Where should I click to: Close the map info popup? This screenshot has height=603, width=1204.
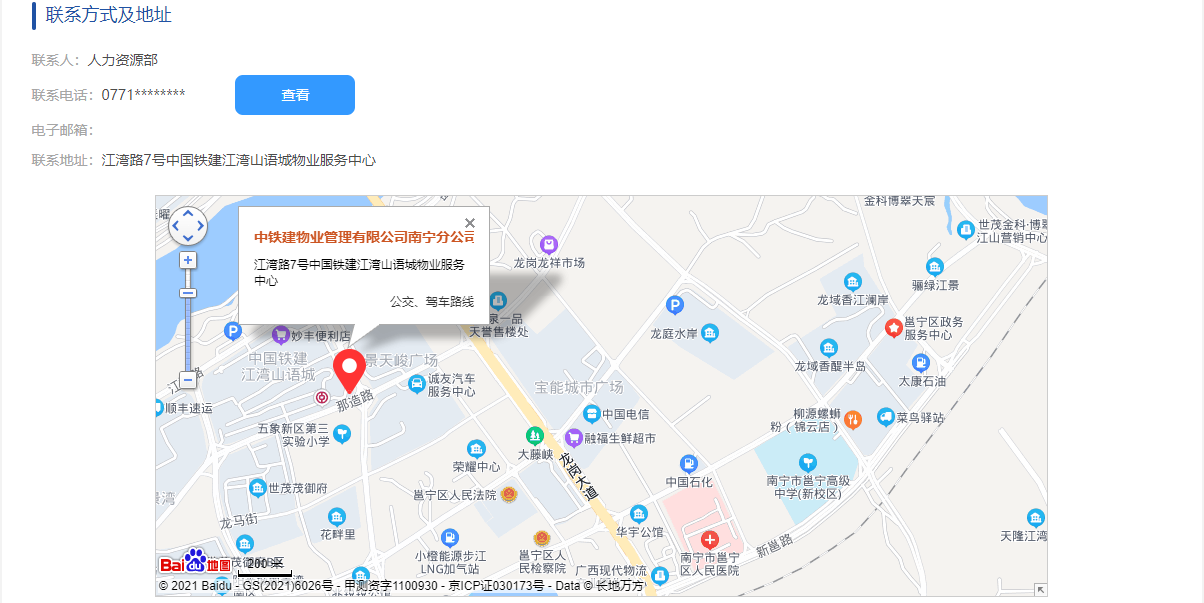click(x=470, y=222)
